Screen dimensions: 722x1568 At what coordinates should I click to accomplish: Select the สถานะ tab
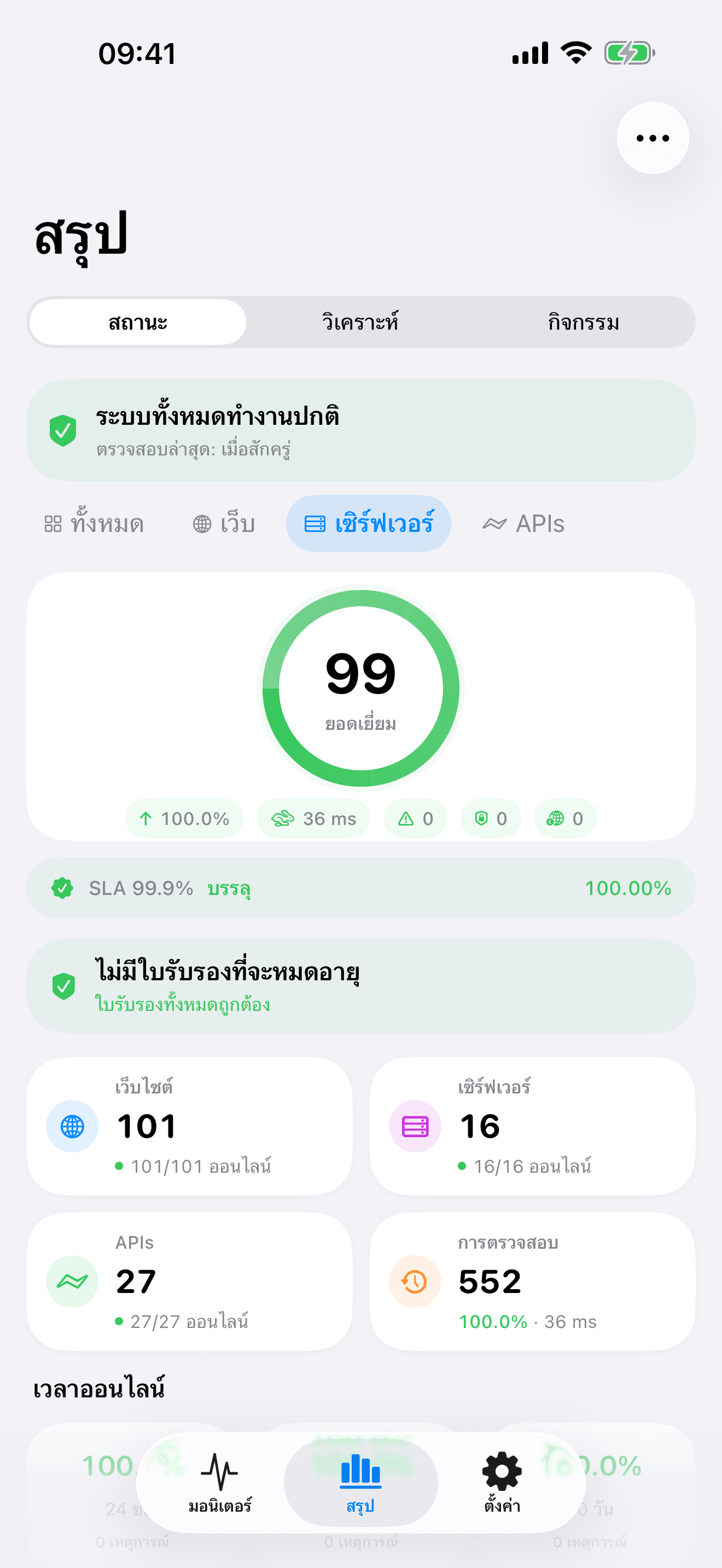(x=138, y=323)
